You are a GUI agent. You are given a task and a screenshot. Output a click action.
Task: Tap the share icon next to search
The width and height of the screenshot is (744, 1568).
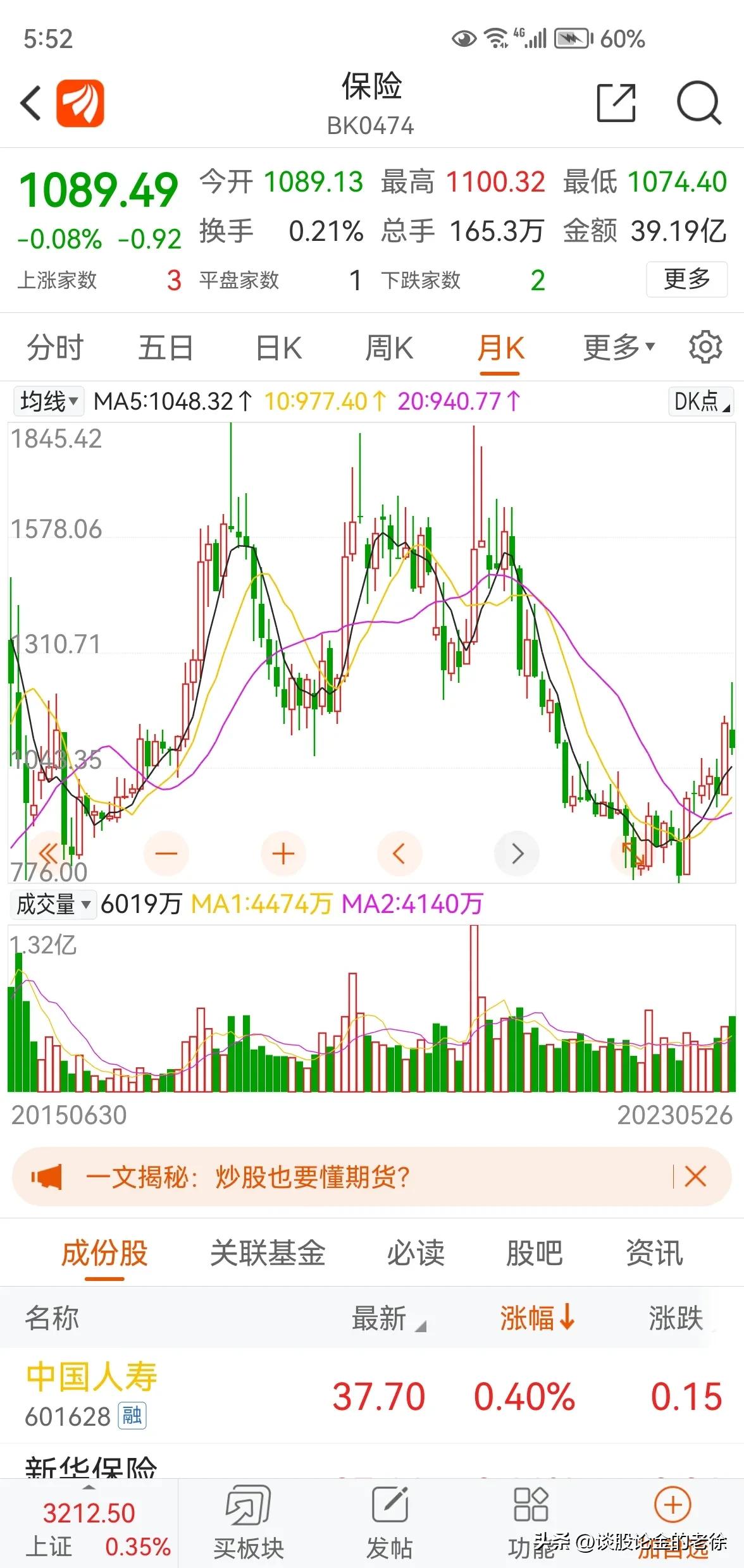[615, 103]
